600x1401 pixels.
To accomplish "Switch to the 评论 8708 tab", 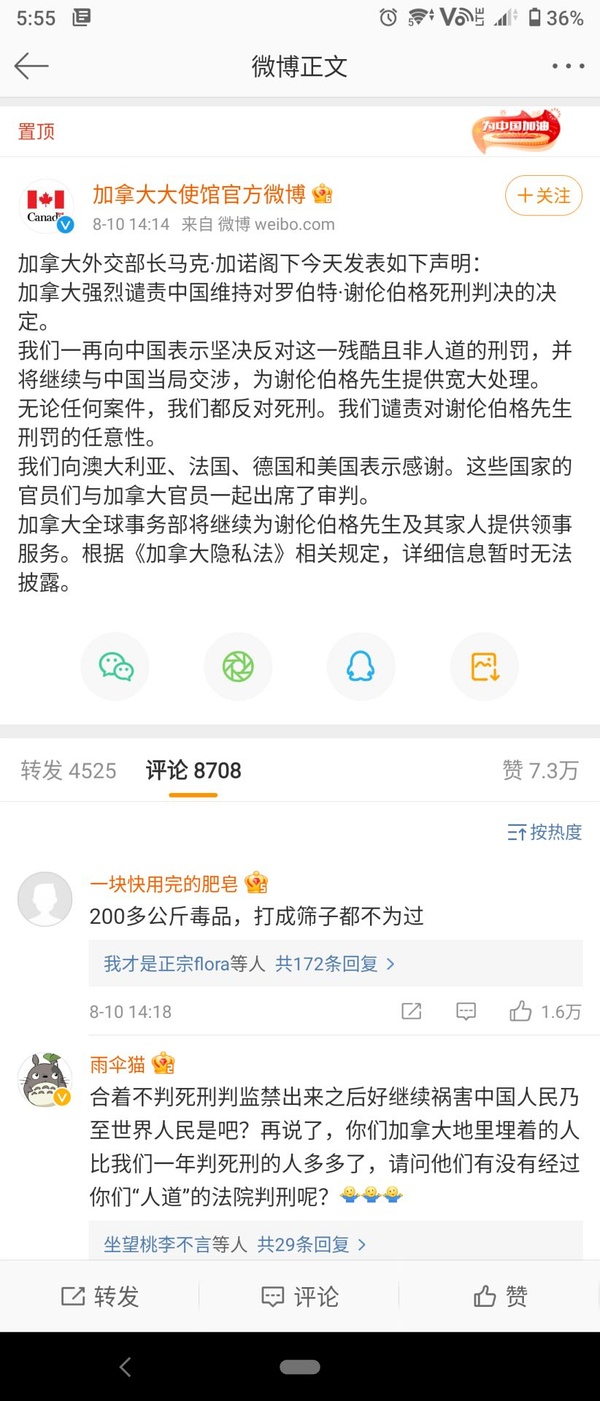I will (x=193, y=770).
